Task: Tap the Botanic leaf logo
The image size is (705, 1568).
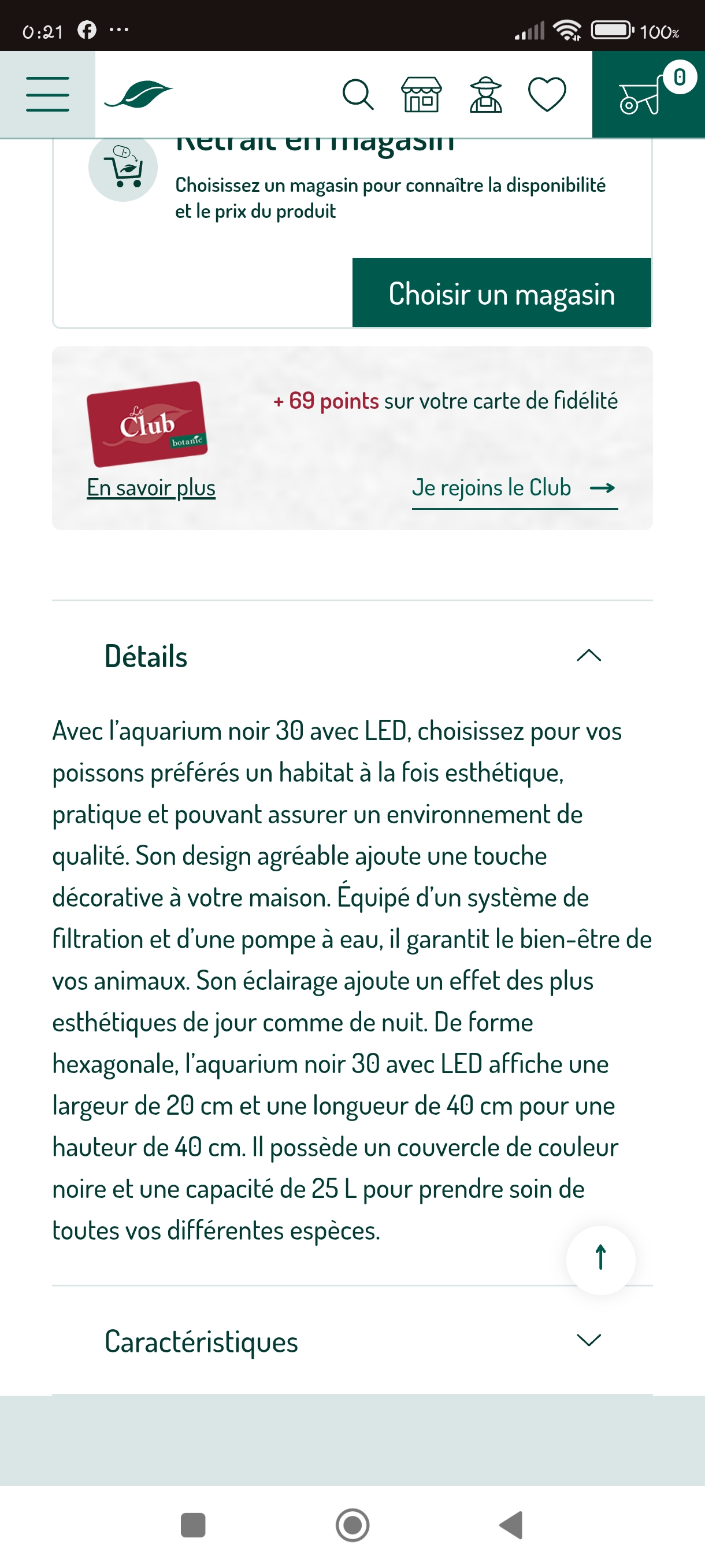Action: click(x=139, y=95)
